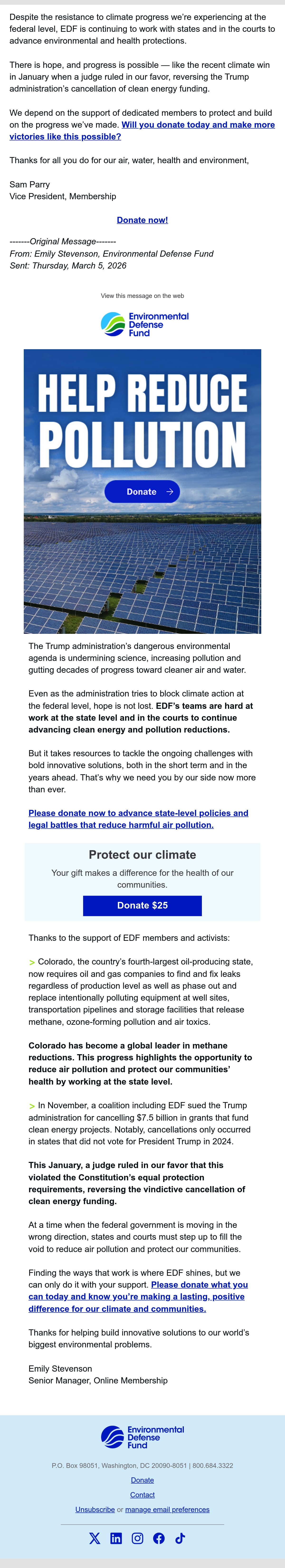The height and width of the screenshot is (1568, 285).
Task: Open the 'Will you donate today' link
Action: pos(142,130)
